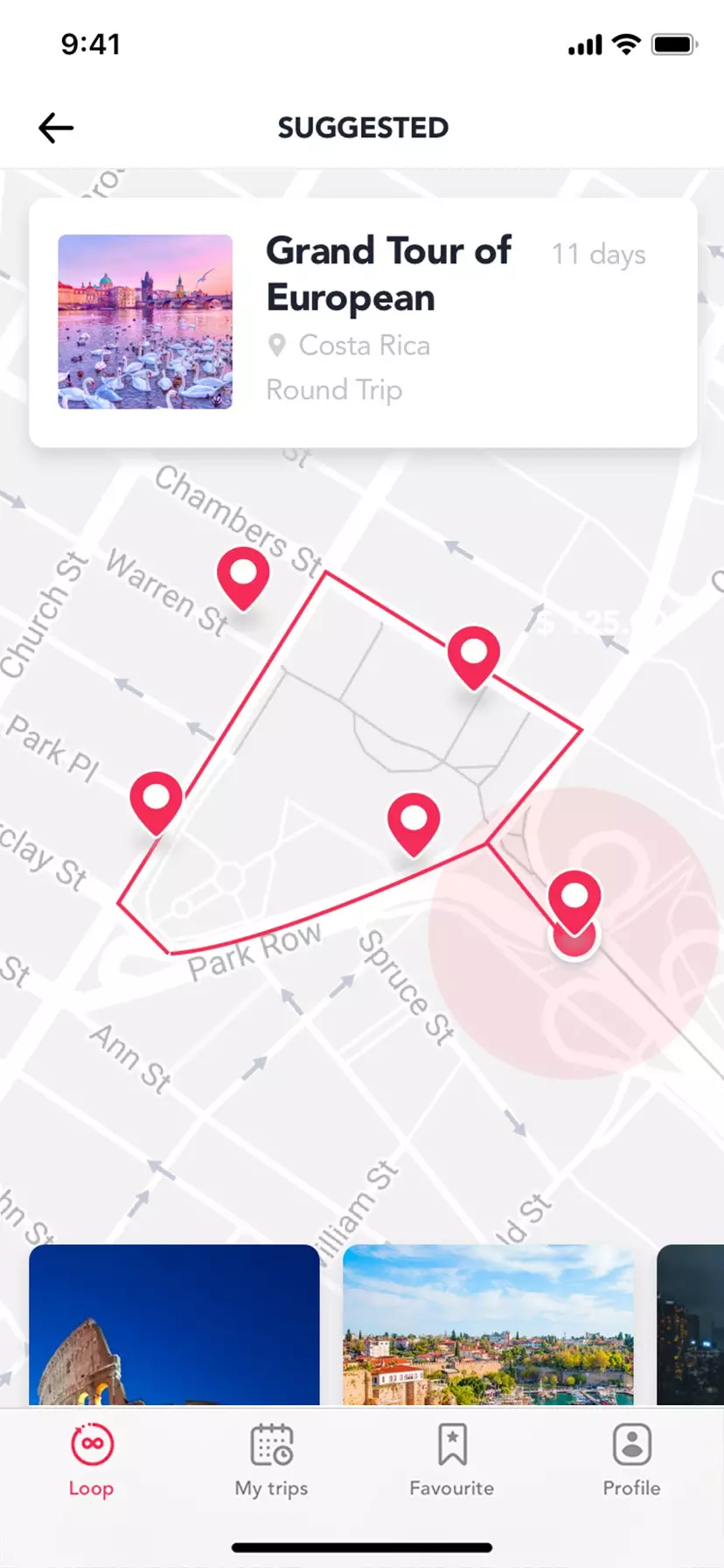
Task: Select the map pin near Warren St
Action: coord(242,577)
